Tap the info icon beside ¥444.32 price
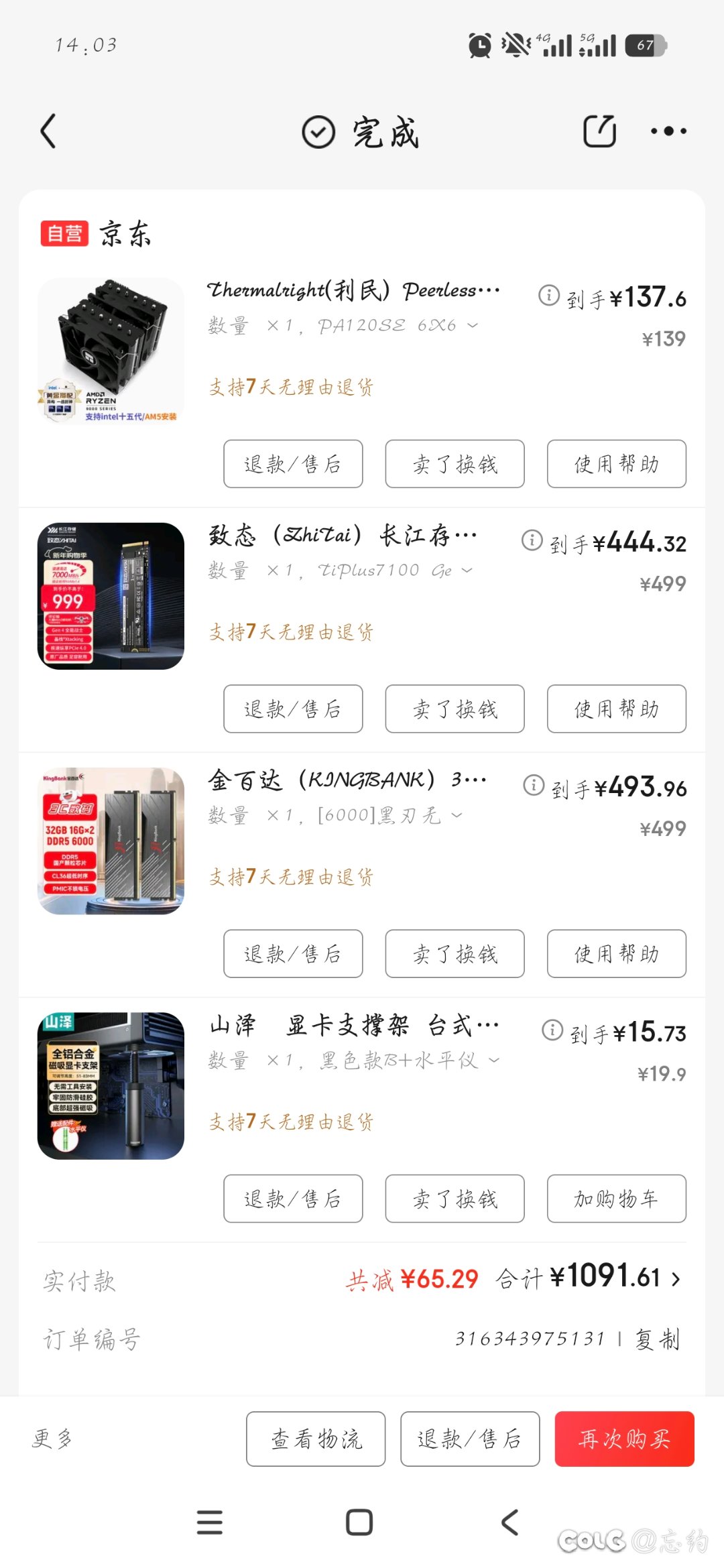 tap(532, 540)
